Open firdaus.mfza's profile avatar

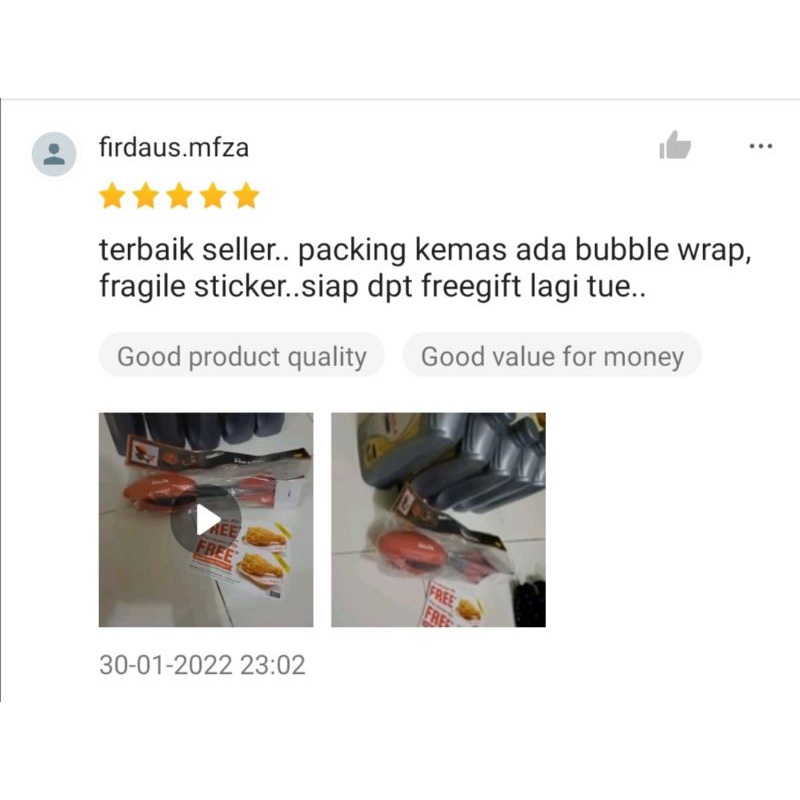point(54,154)
